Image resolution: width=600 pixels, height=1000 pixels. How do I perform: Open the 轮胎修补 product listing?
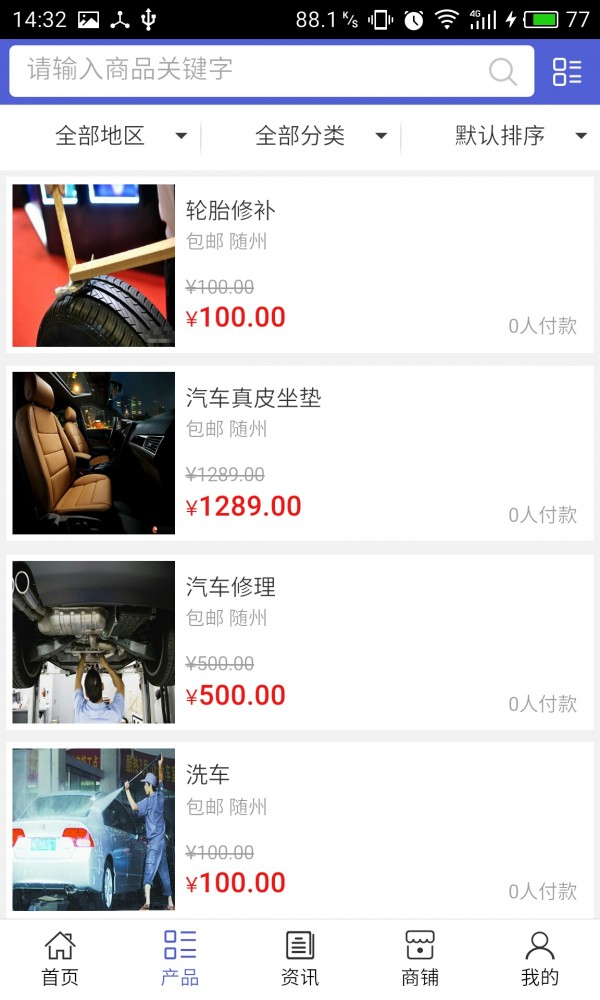(300, 265)
